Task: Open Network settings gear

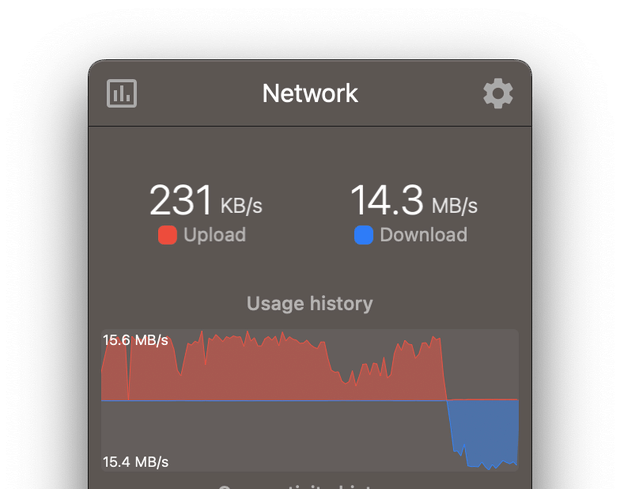Action: 498,94
